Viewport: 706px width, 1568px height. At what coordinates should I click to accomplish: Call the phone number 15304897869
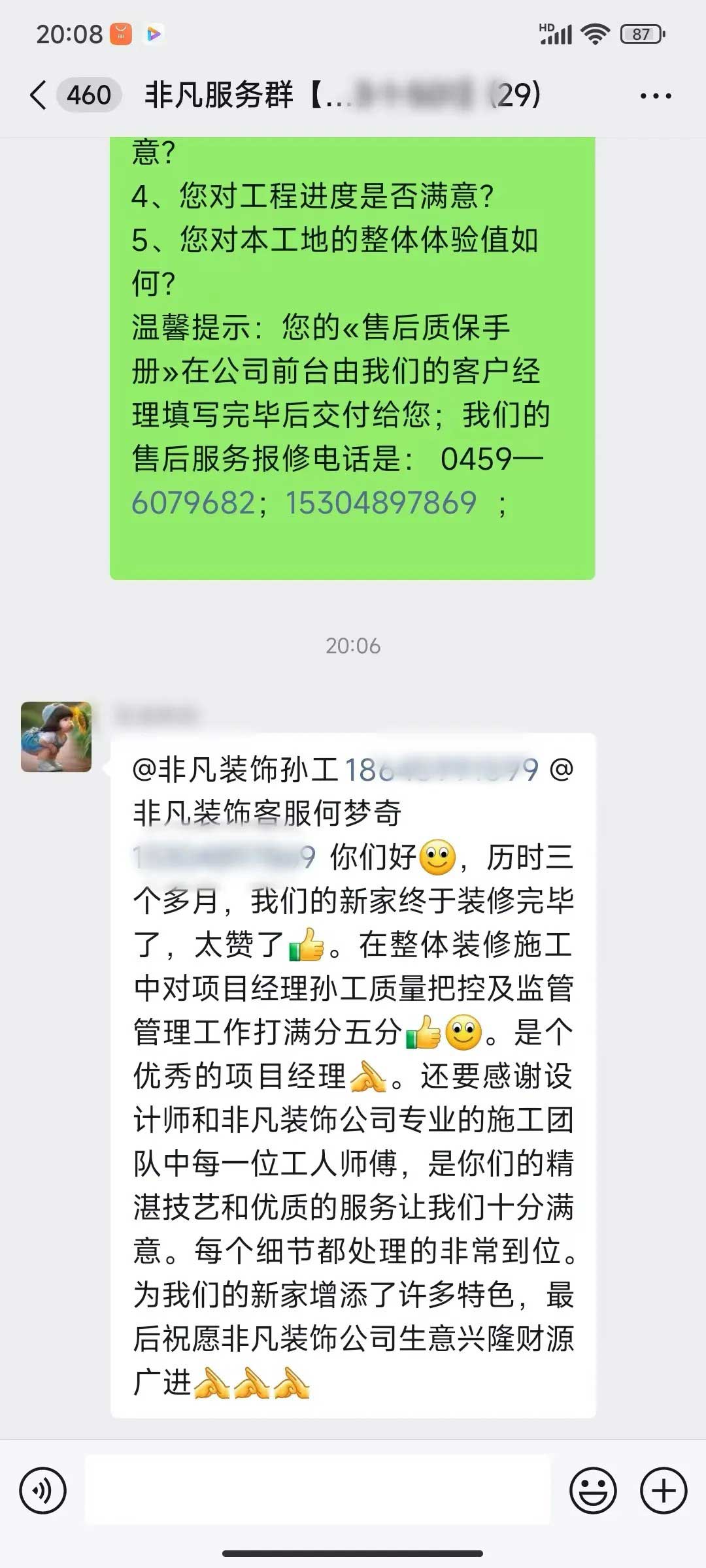[x=381, y=503]
